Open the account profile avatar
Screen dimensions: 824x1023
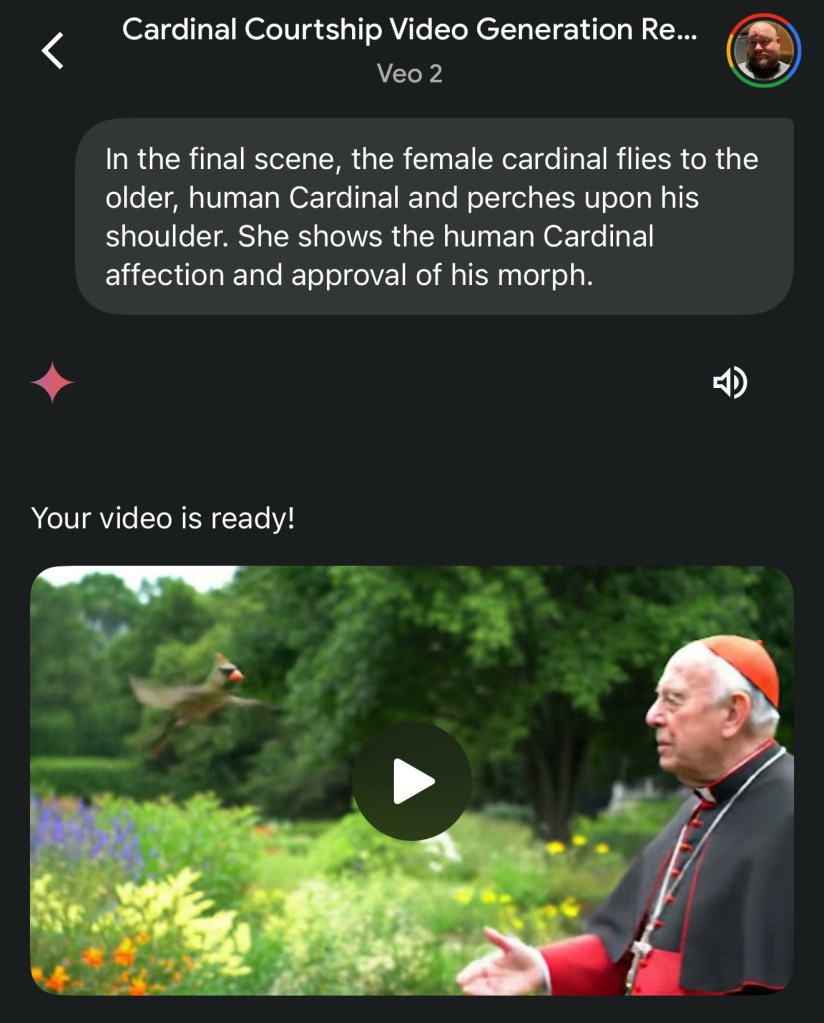[x=763, y=50]
